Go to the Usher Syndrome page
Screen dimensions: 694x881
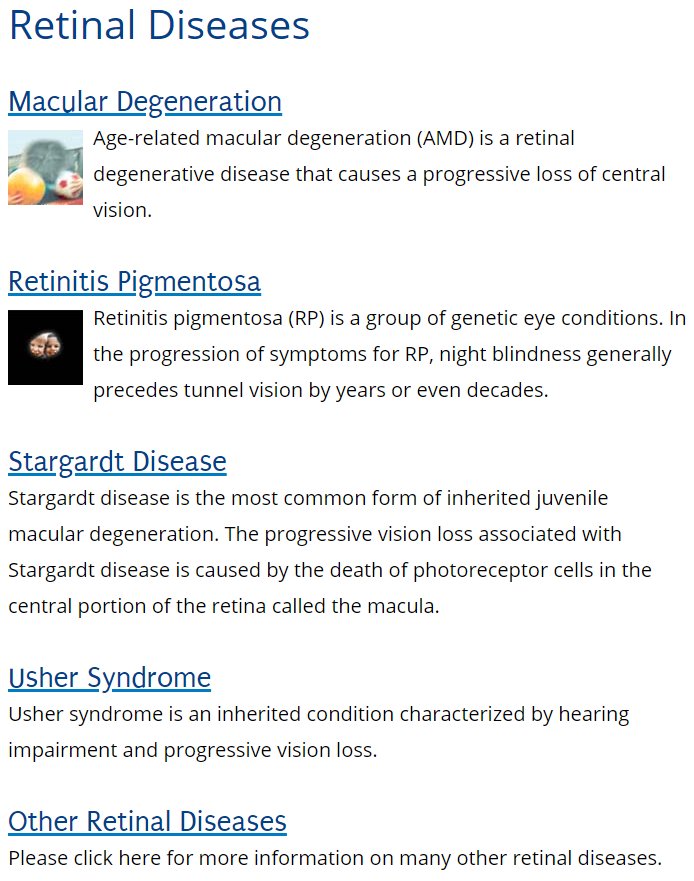(x=109, y=678)
